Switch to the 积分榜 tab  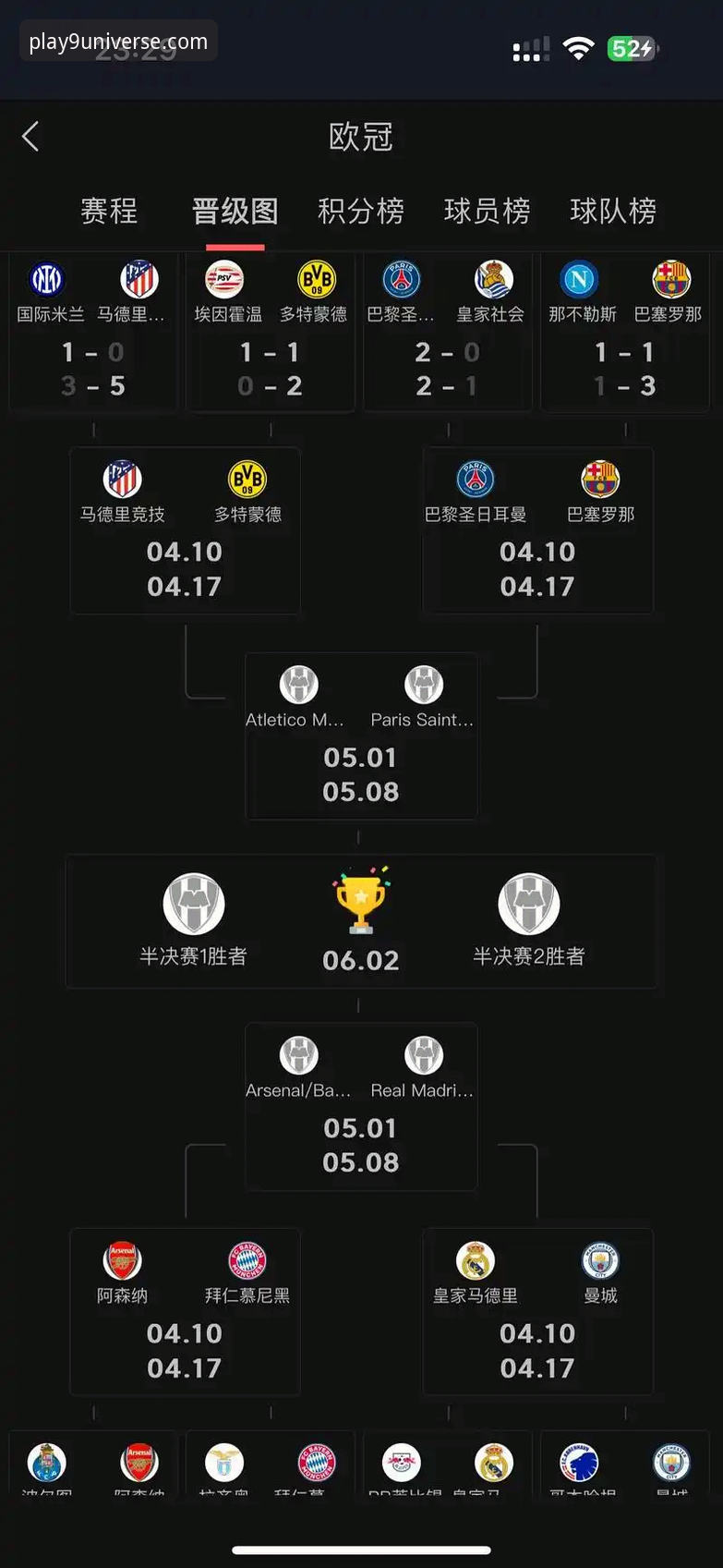(x=360, y=211)
